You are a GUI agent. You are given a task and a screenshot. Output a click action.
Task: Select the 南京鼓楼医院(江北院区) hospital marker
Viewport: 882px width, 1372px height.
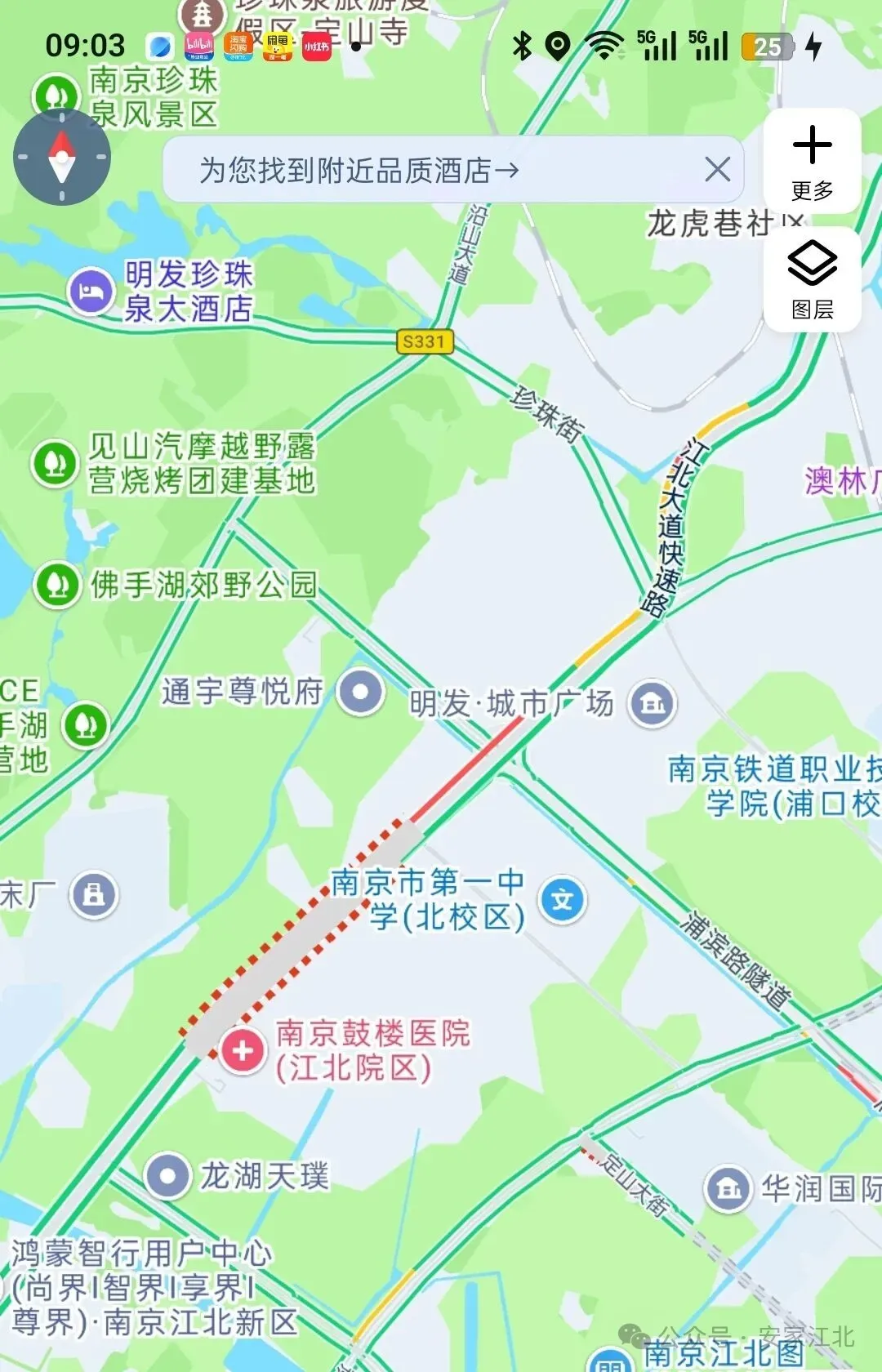coord(243,1050)
